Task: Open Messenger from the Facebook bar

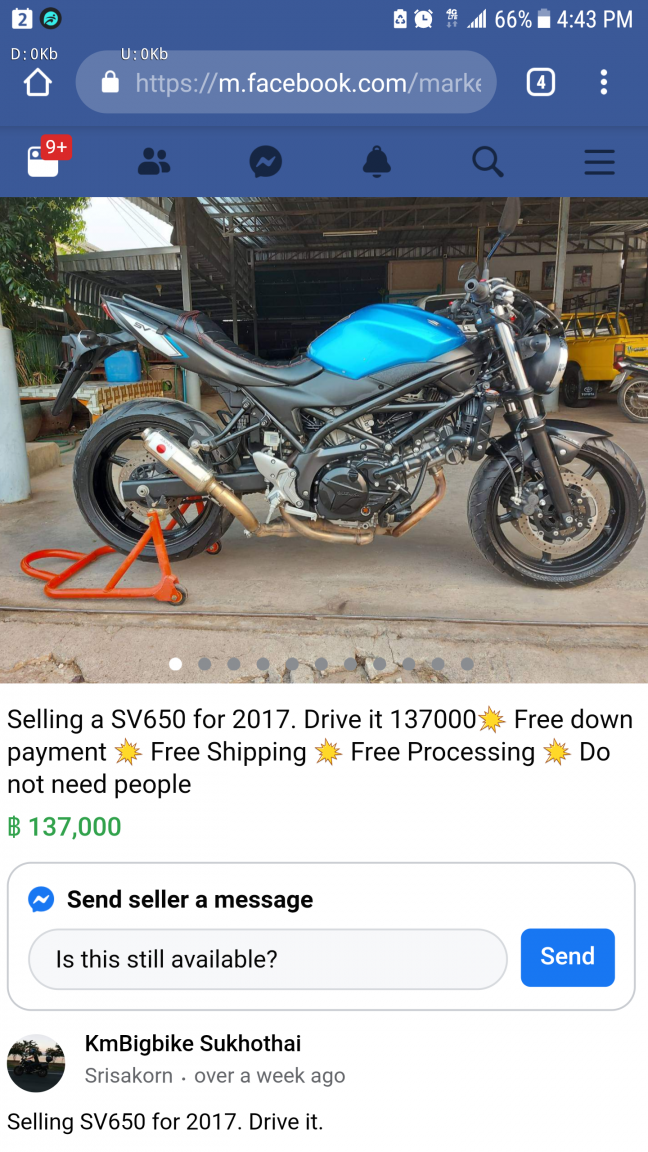Action: (x=265, y=161)
